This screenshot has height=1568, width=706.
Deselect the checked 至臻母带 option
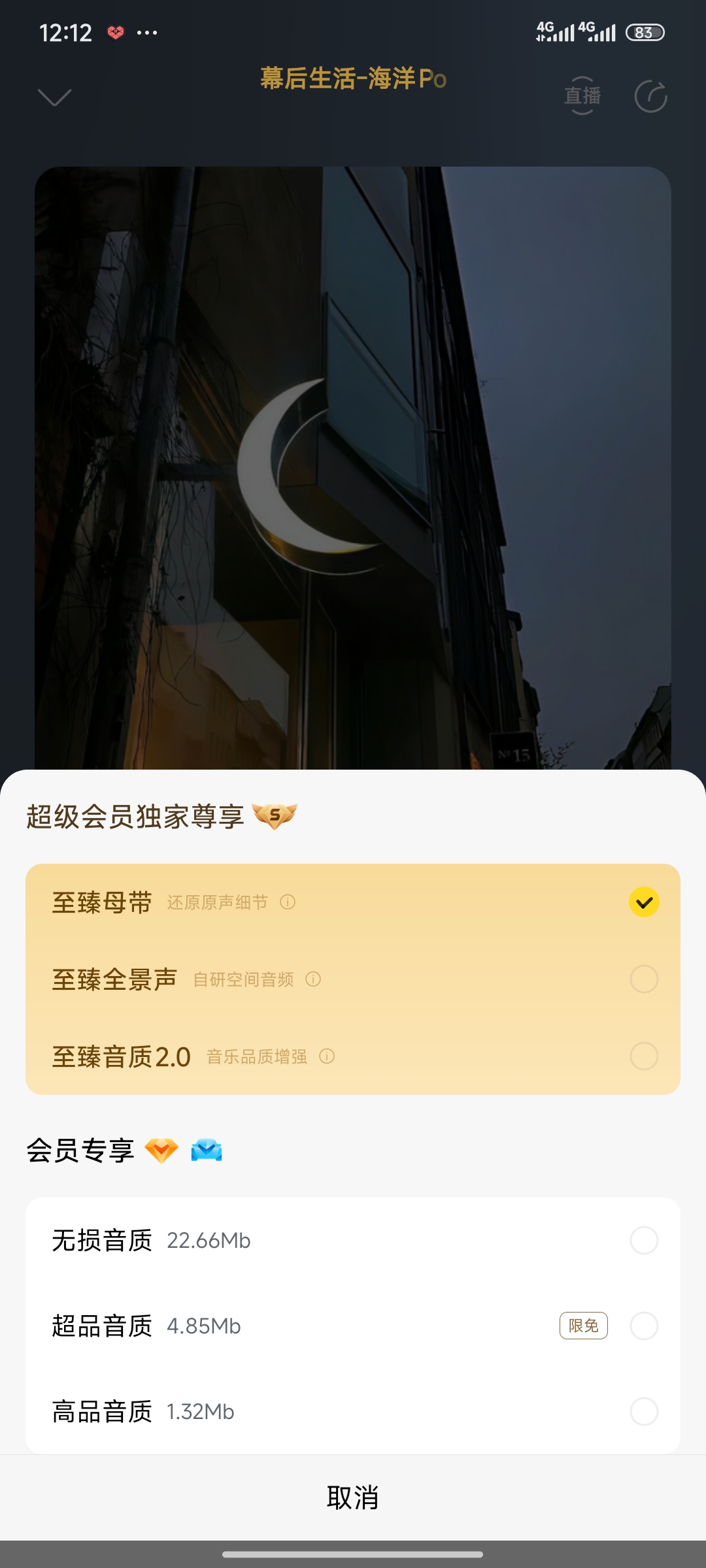click(x=645, y=902)
